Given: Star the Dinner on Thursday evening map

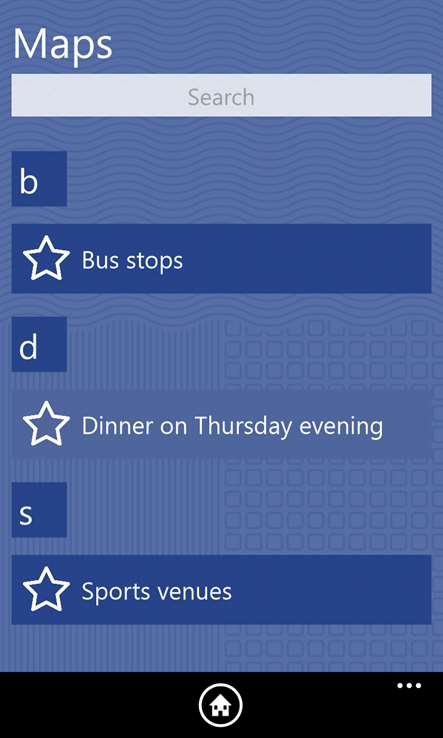Looking at the screenshot, I should point(46,424).
